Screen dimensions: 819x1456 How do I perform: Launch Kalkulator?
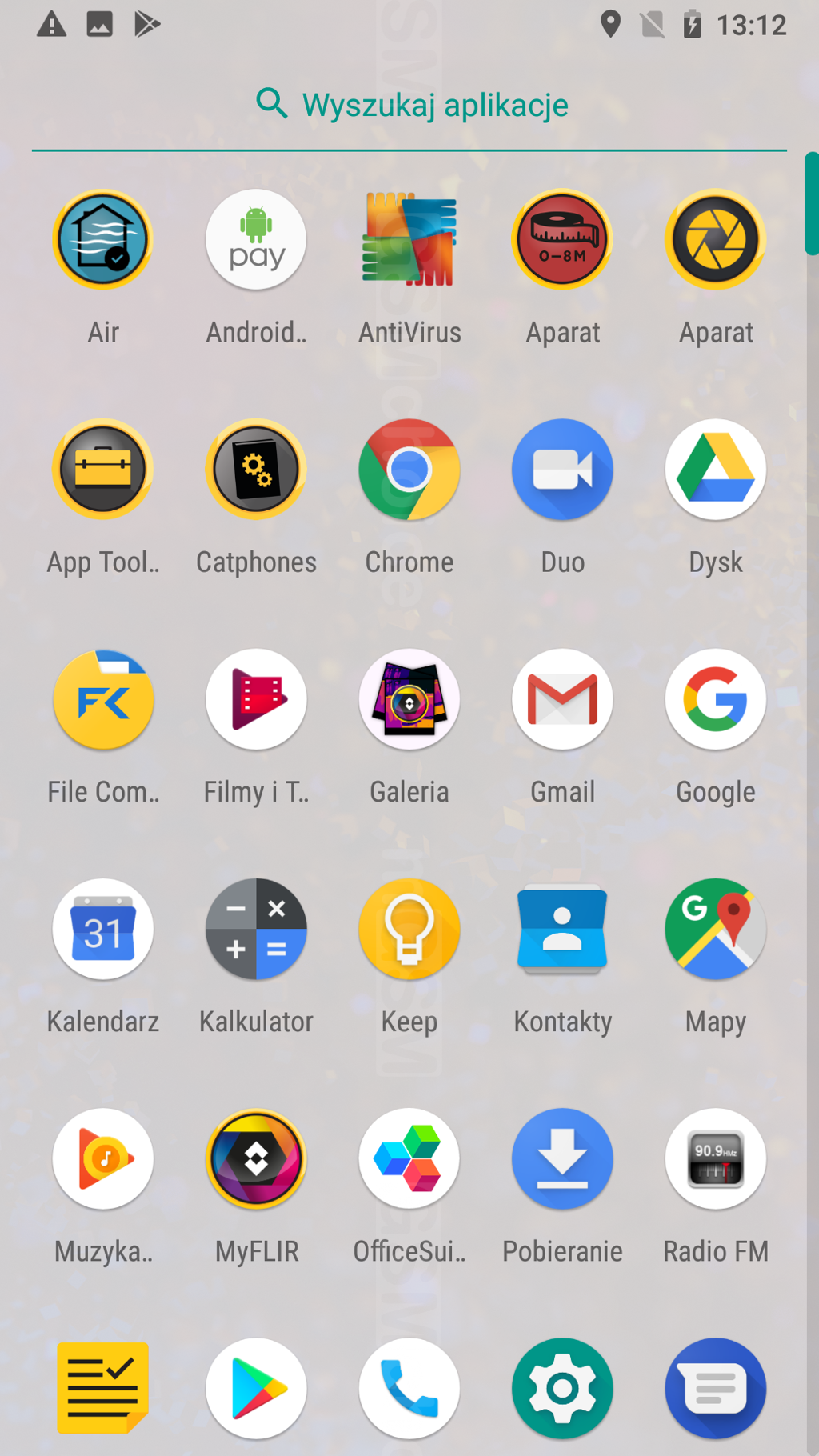(256, 930)
